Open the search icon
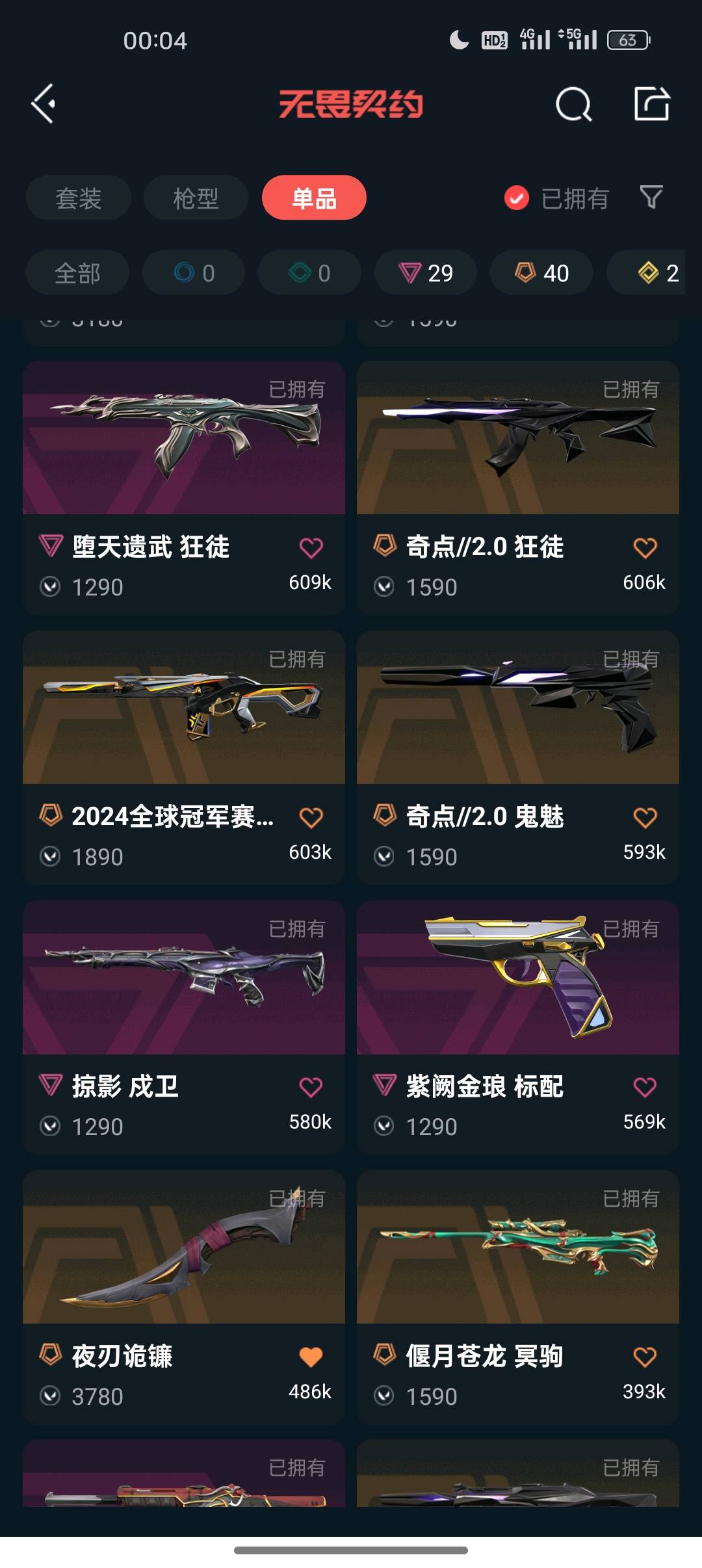This screenshot has width=702, height=1568. click(x=573, y=104)
